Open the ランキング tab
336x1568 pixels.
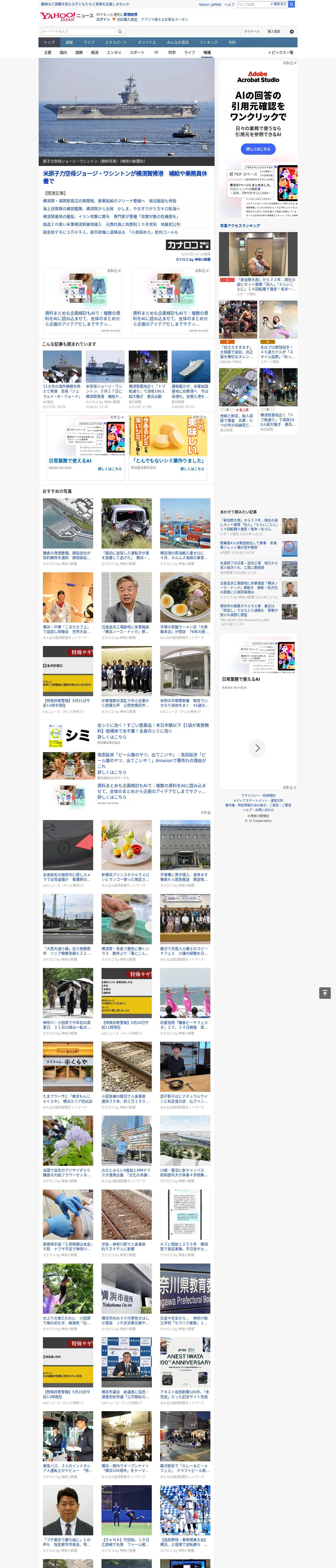(209, 43)
